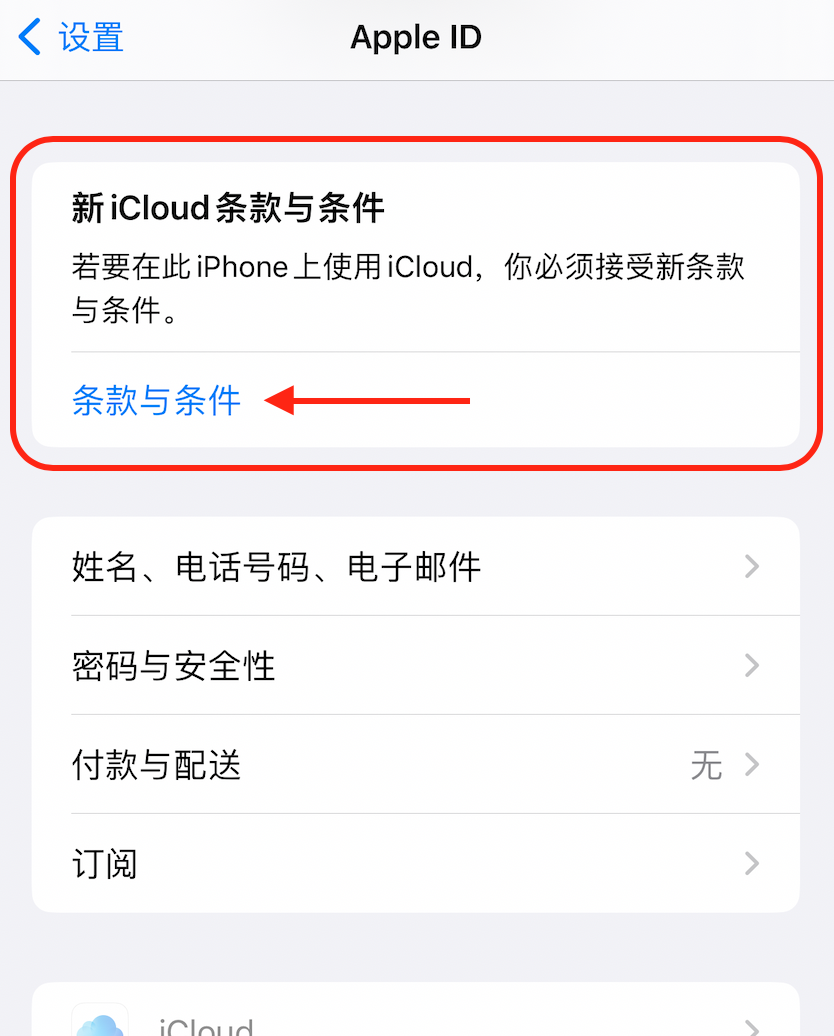
Task: Open 密码与安全性 settings
Action: [x=415, y=666]
